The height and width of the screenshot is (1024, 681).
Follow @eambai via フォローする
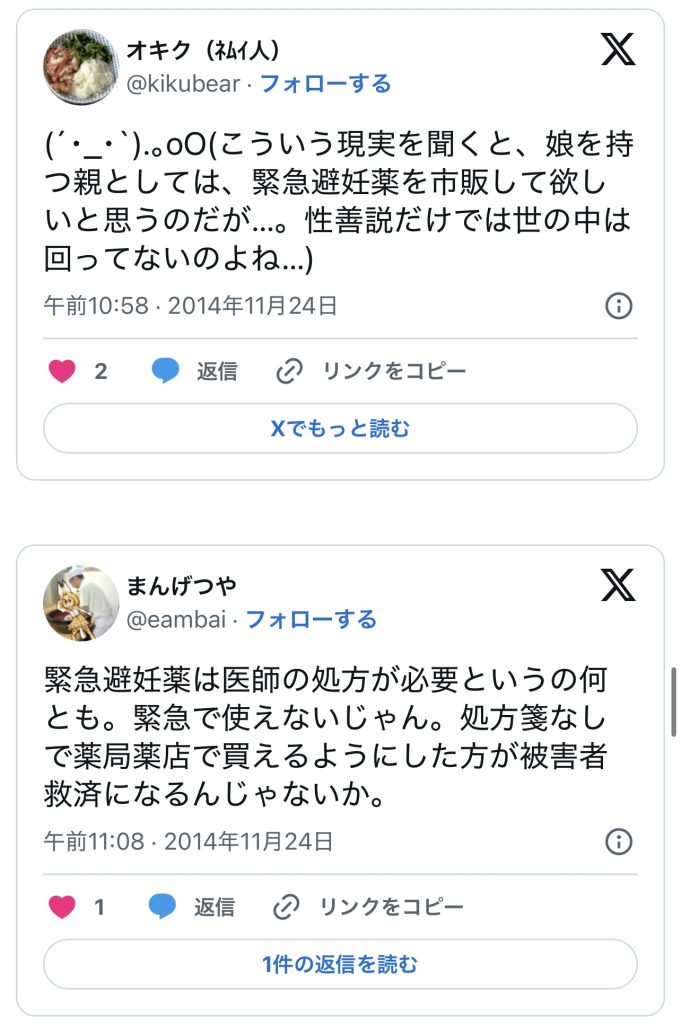click(x=311, y=620)
